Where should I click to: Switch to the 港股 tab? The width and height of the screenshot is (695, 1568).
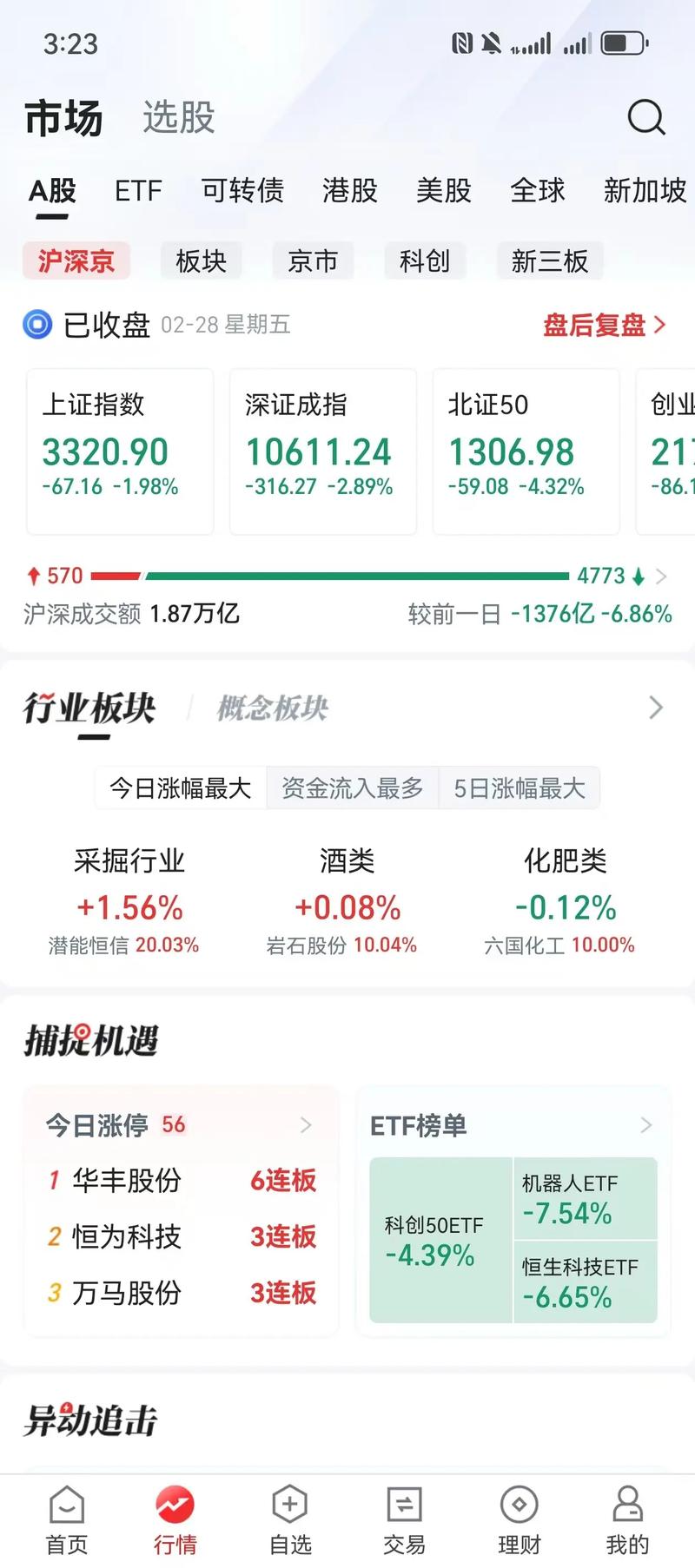tap(349, 191)
